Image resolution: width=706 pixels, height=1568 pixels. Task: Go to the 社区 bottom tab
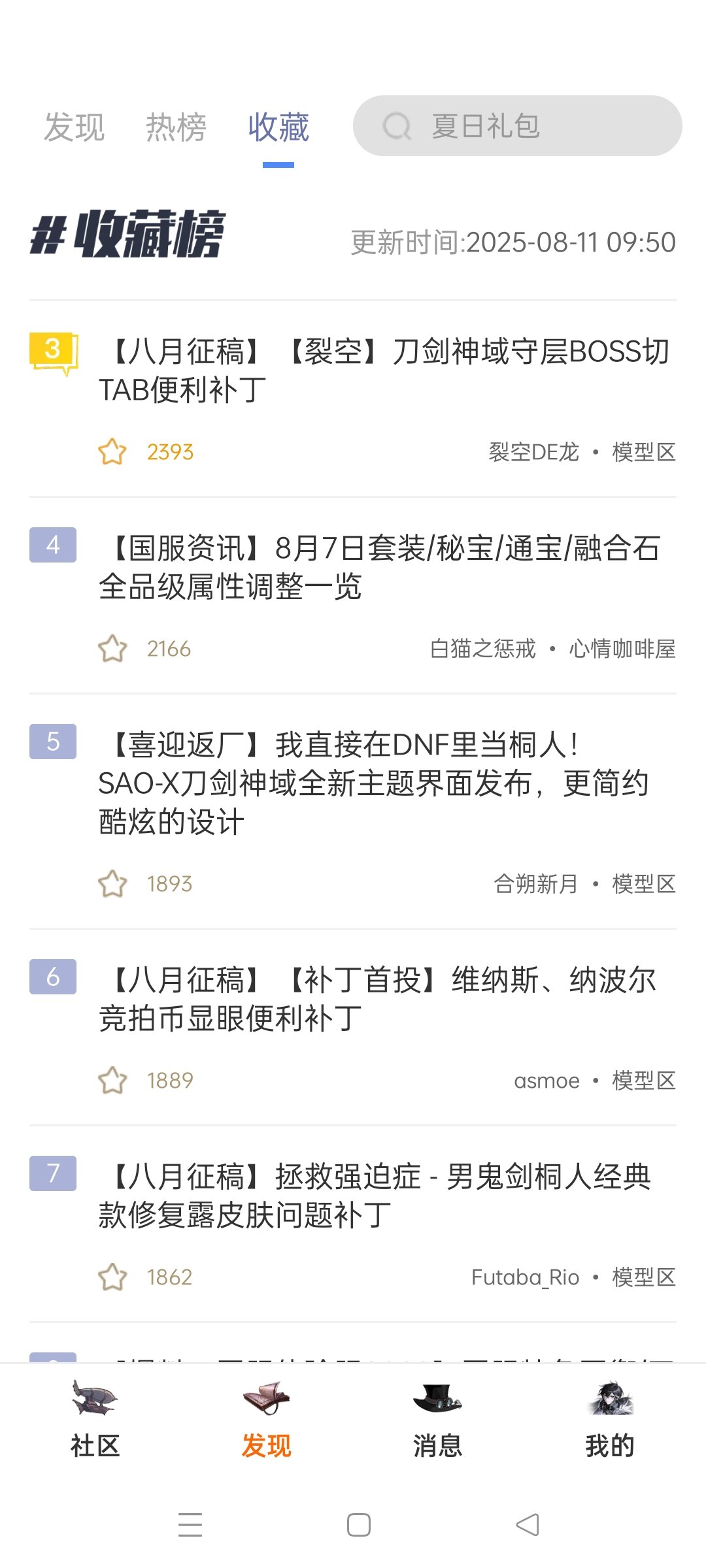click(95, 1418)
